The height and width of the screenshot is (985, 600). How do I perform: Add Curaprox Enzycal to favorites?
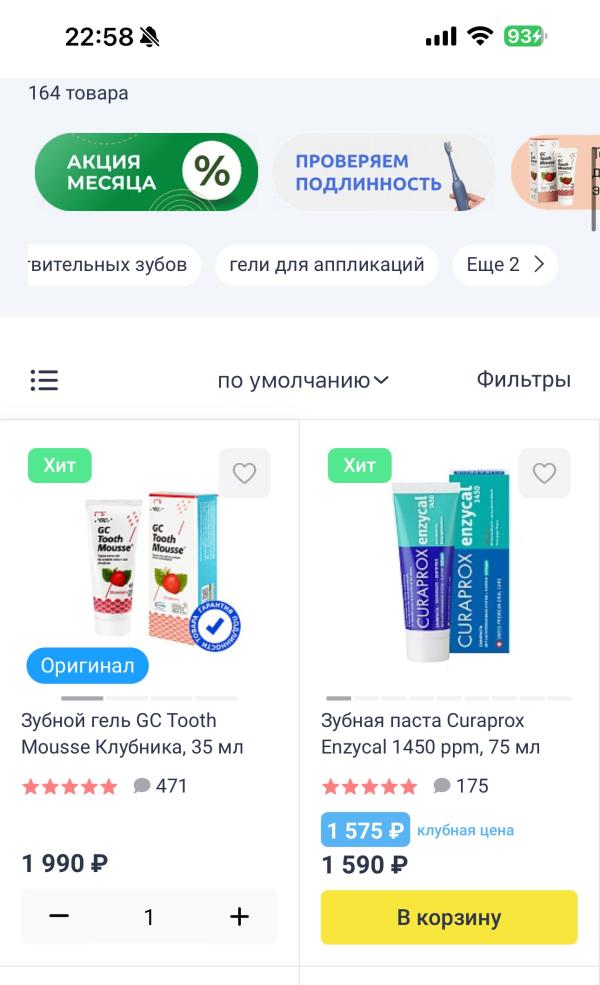544,473
